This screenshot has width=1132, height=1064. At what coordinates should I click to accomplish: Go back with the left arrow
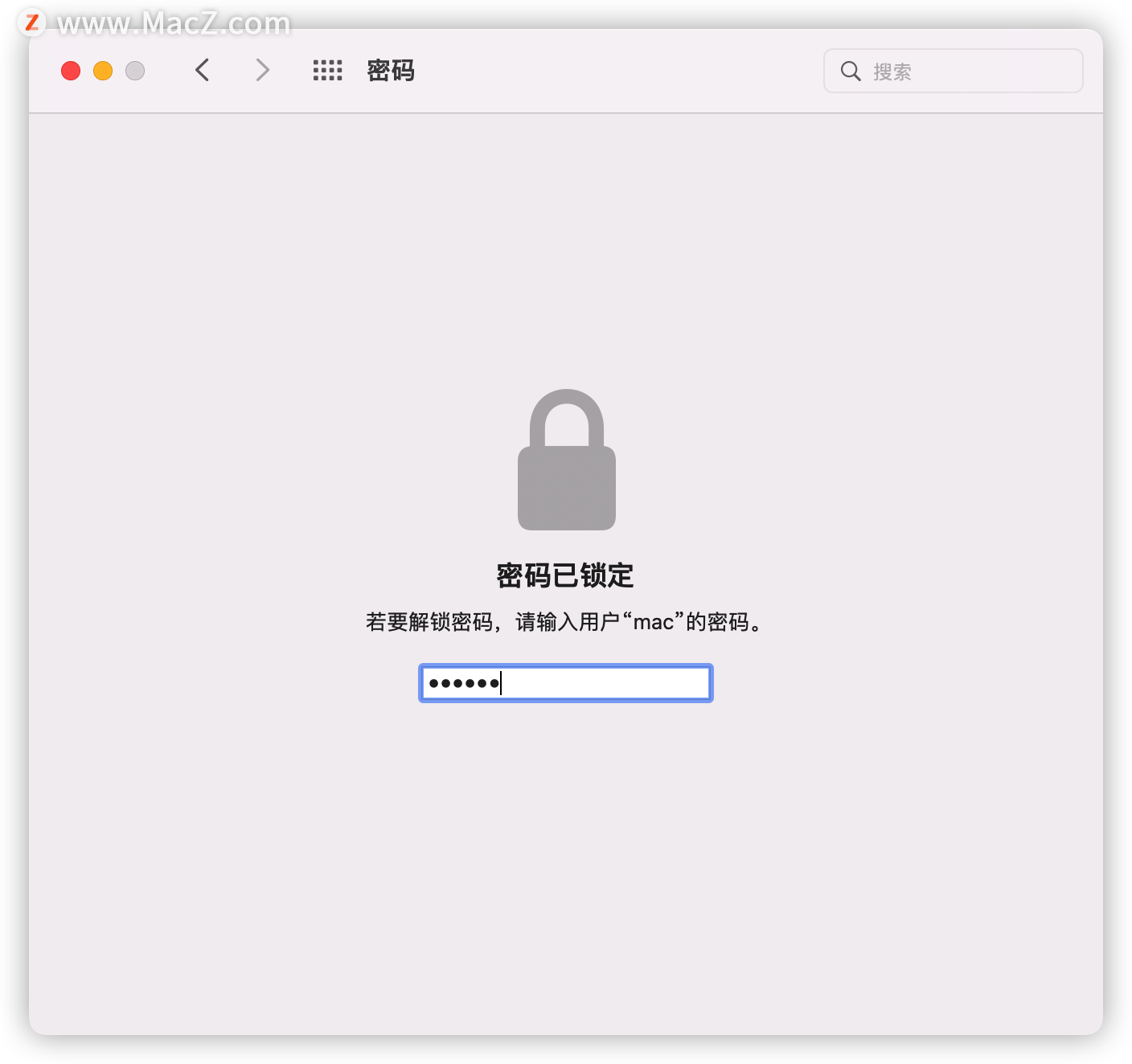click(x=203, y=71)
